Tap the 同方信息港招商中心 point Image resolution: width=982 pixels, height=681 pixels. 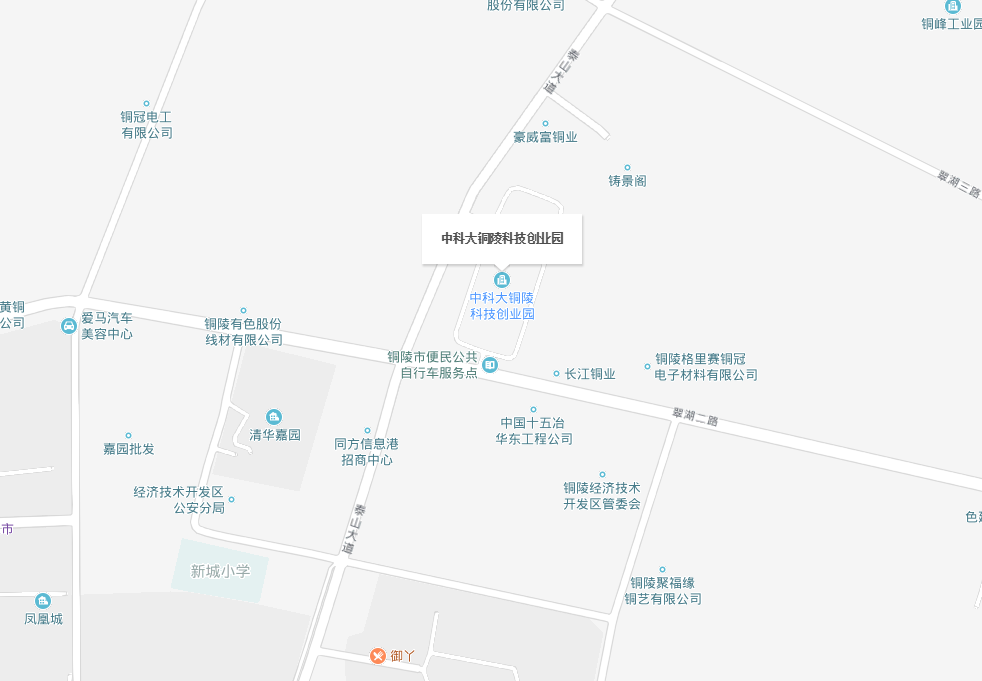pyautogui.click(x=367, y=431)
